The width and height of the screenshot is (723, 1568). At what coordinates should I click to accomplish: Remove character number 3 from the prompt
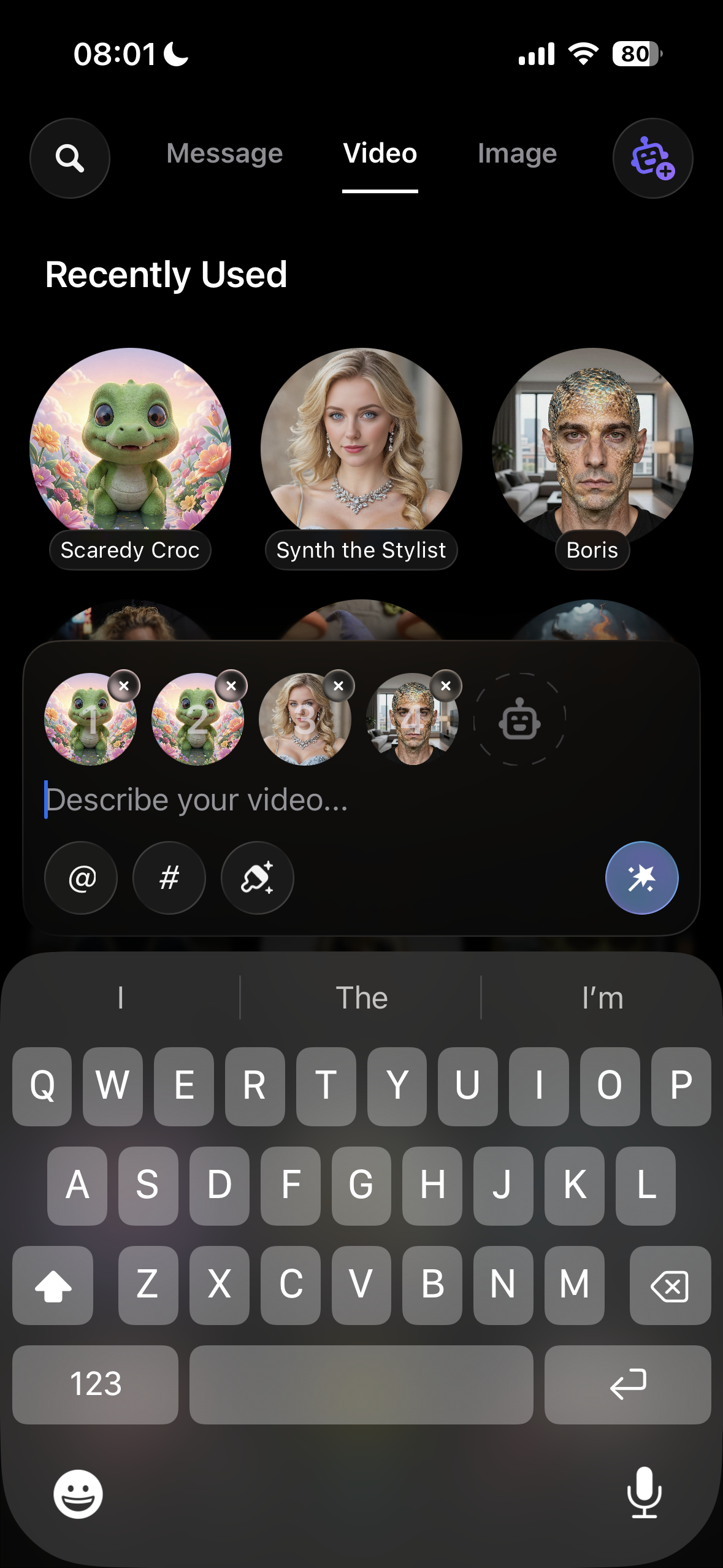pyautogui.click(x=339, y=686)
